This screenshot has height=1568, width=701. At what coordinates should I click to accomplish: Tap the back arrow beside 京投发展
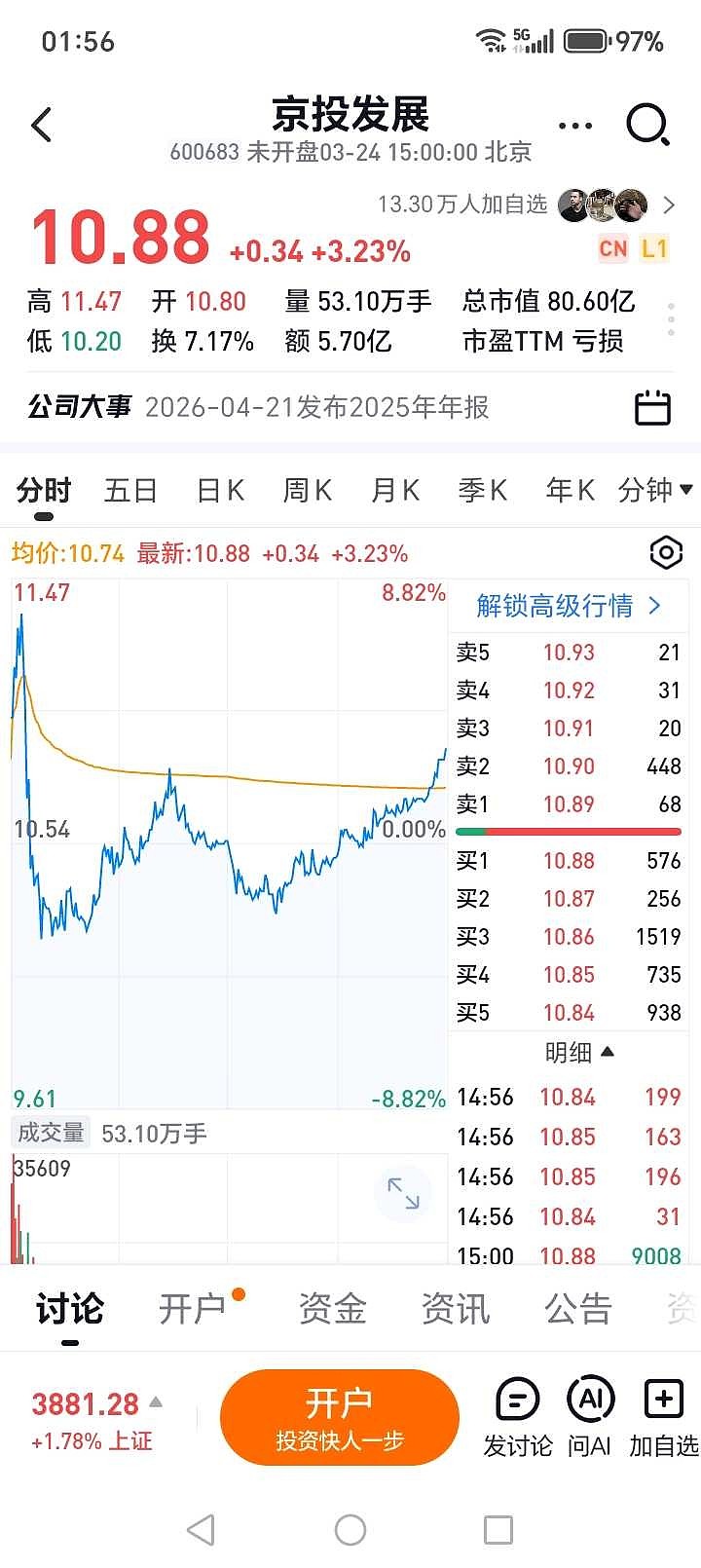[41, 126]
